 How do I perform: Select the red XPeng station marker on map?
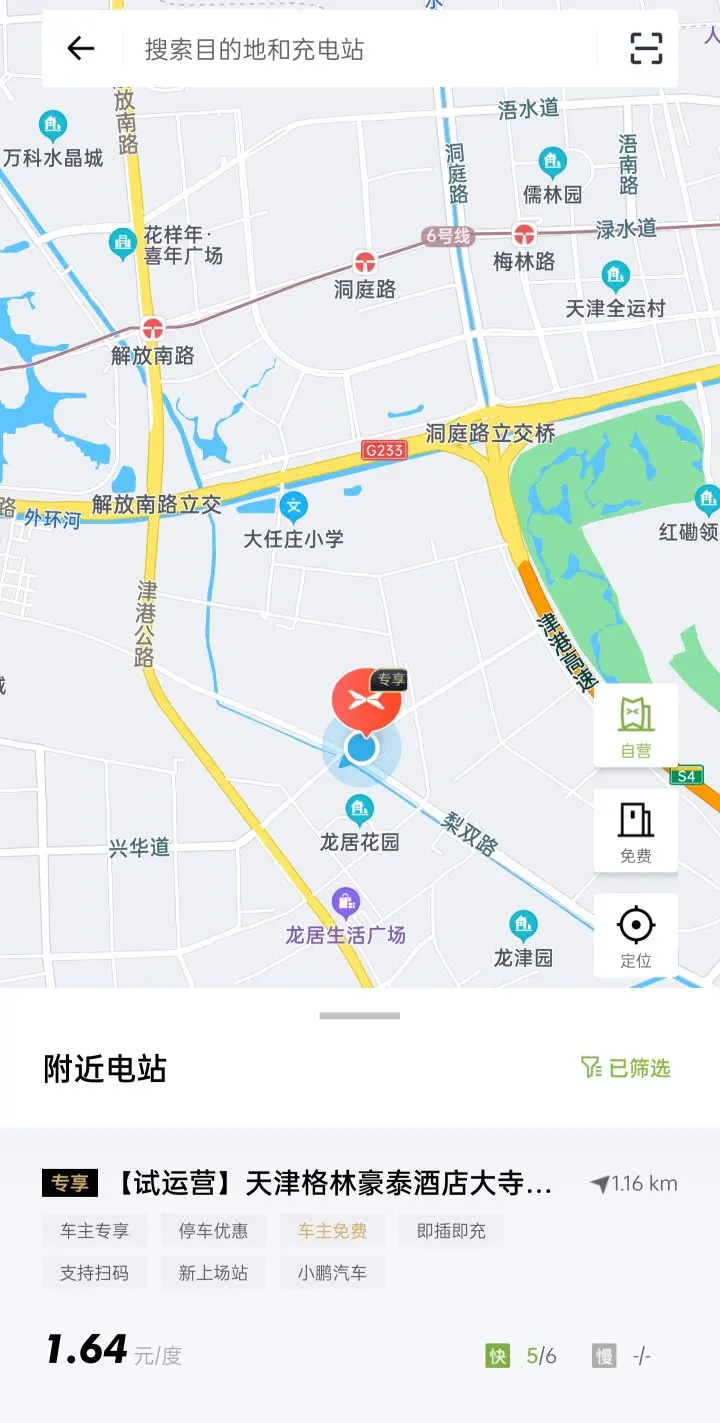(367, 702)
